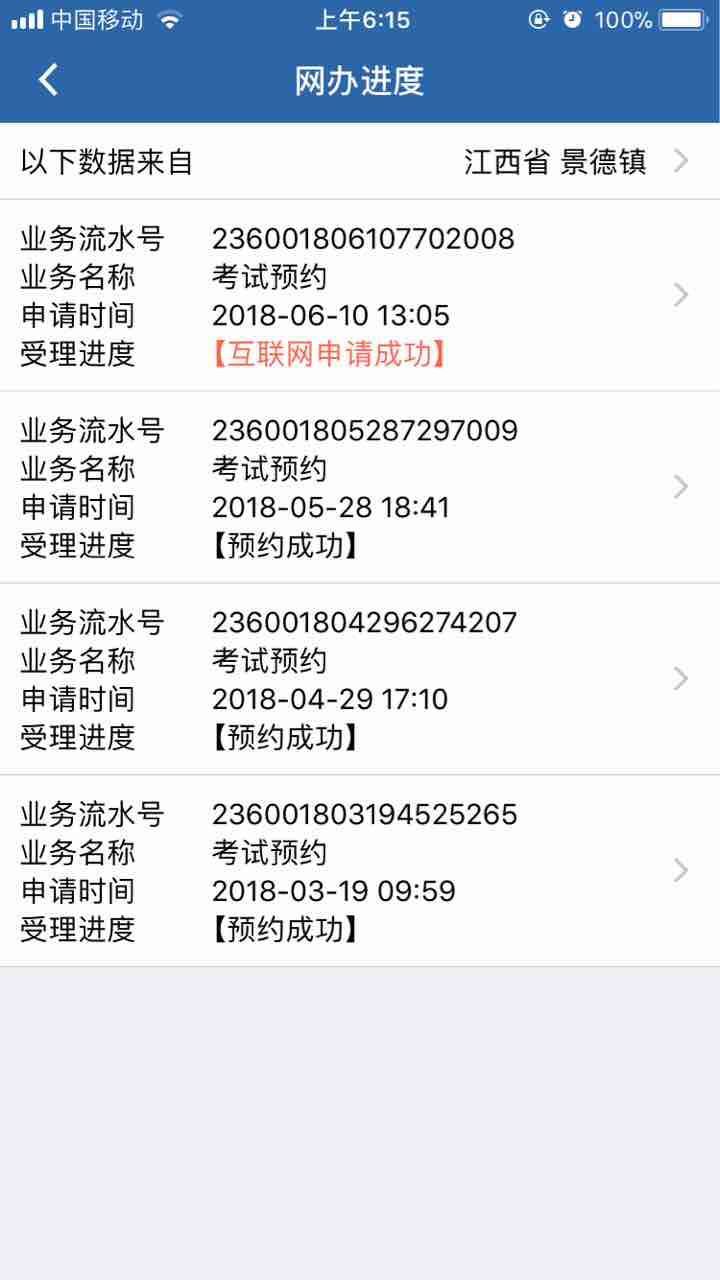This screenshot has height=1280, width=720.
Task: Open the 江西省 景德镇 region selector
Action: 556,161
